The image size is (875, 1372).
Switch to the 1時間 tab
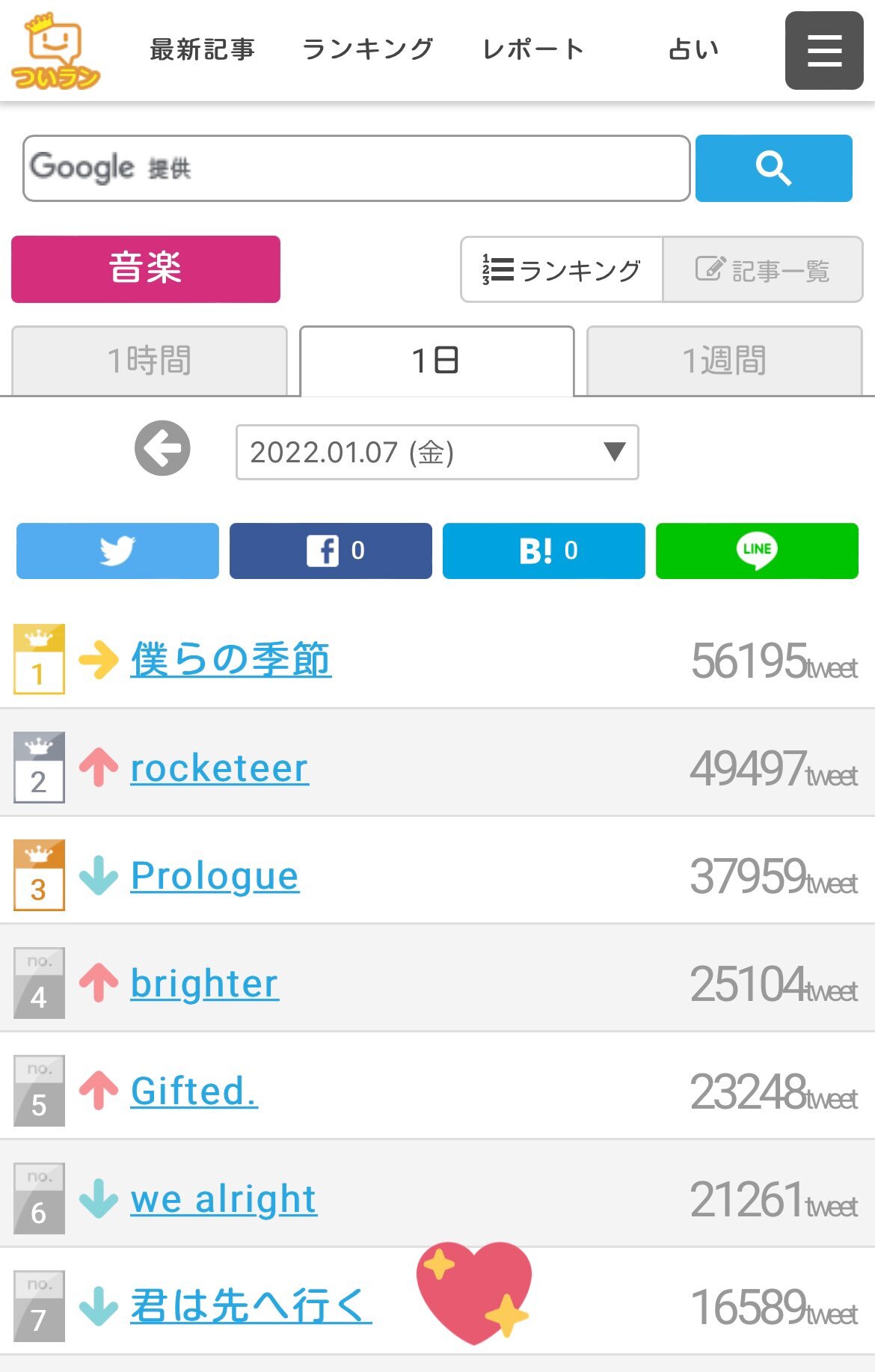point(150,361)
